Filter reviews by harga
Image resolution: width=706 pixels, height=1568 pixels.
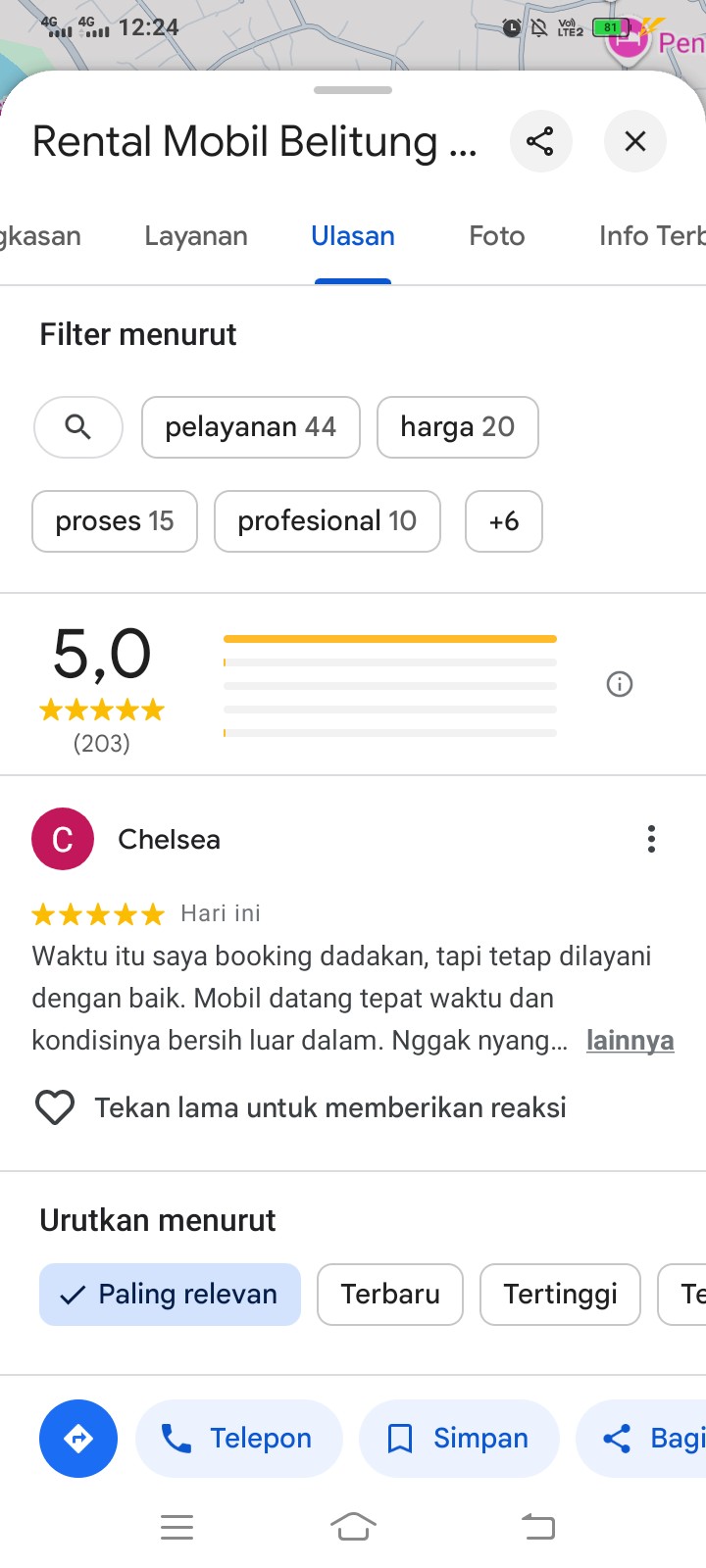pos(458,427)
